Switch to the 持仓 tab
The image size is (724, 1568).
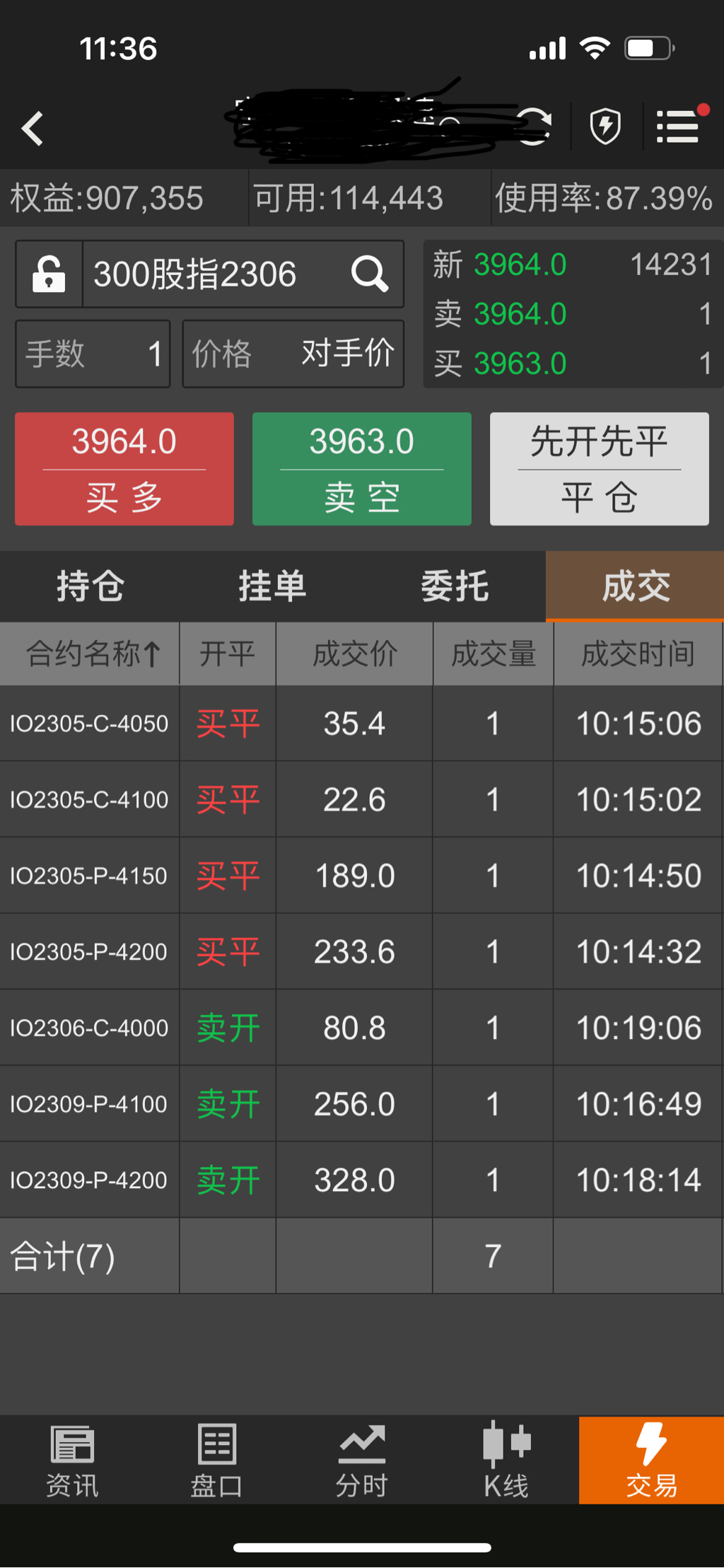point(90,587)
